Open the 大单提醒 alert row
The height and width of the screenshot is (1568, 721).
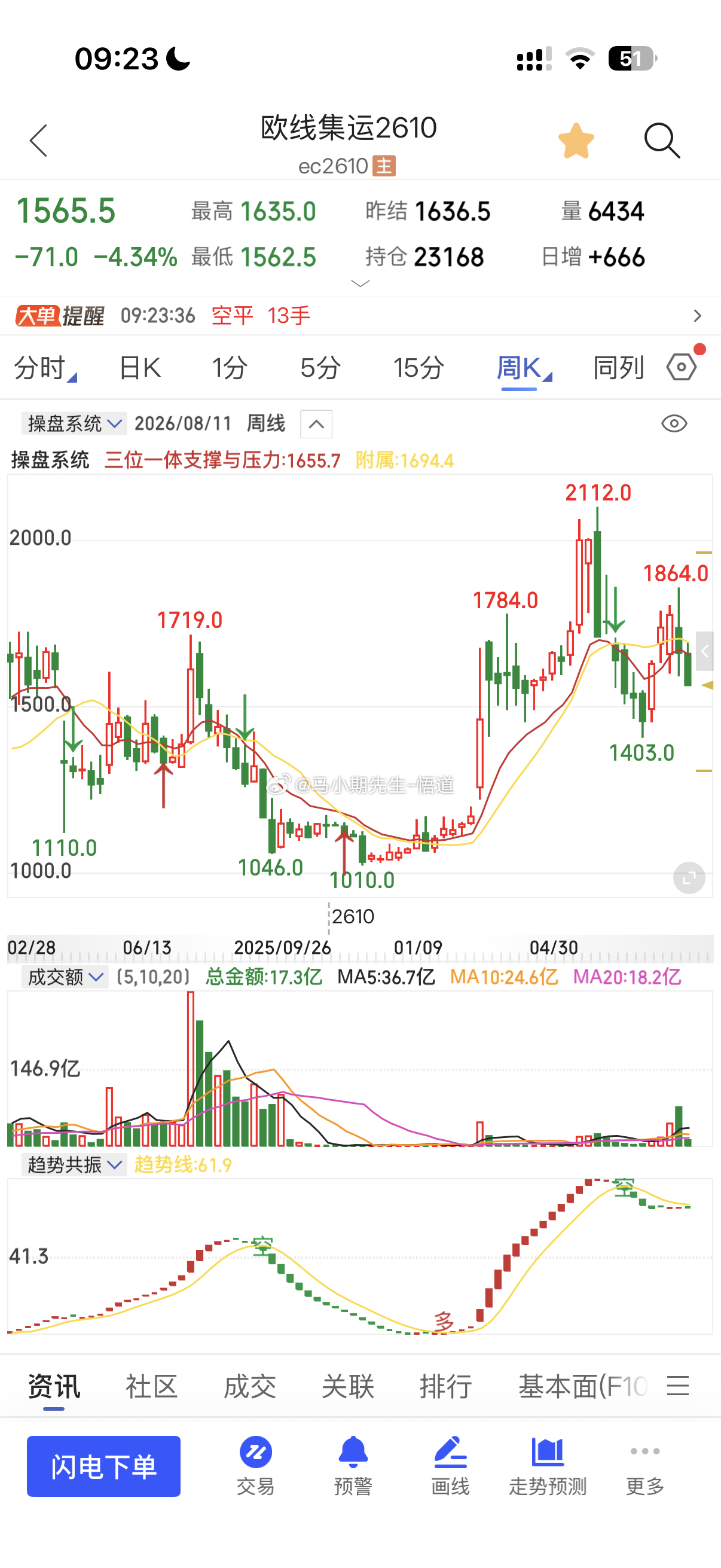point(360,316)
